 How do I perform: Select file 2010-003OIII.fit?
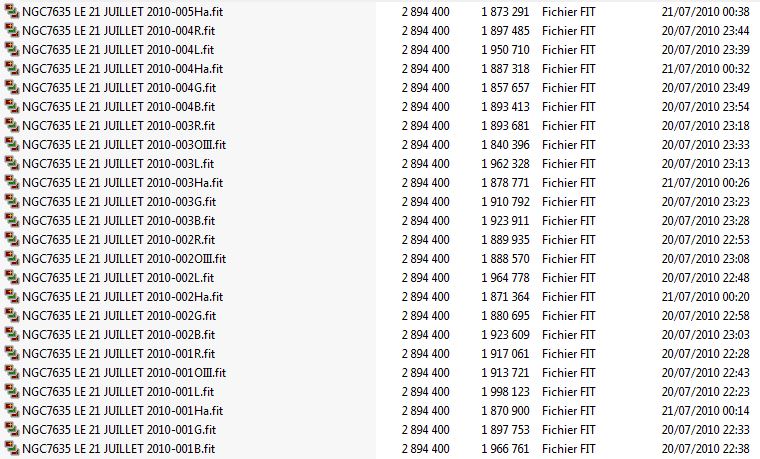pyautogui.click(x=123, y=144)
